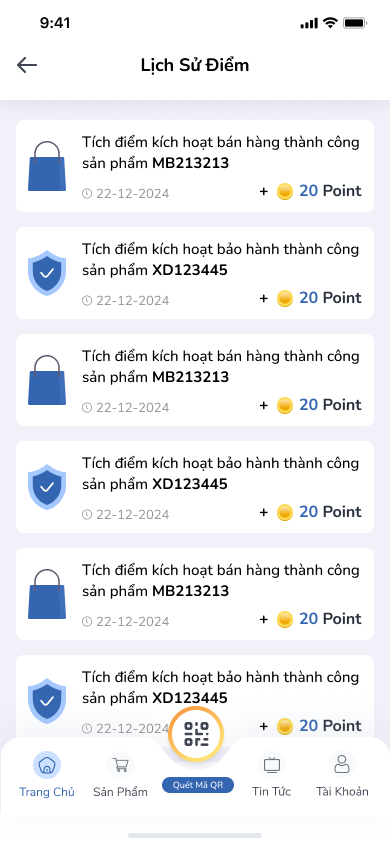The image size is (390, 844).
Task: Open the Trang Chủ tab
Action: pyautogui.click(x=47, y=774)
